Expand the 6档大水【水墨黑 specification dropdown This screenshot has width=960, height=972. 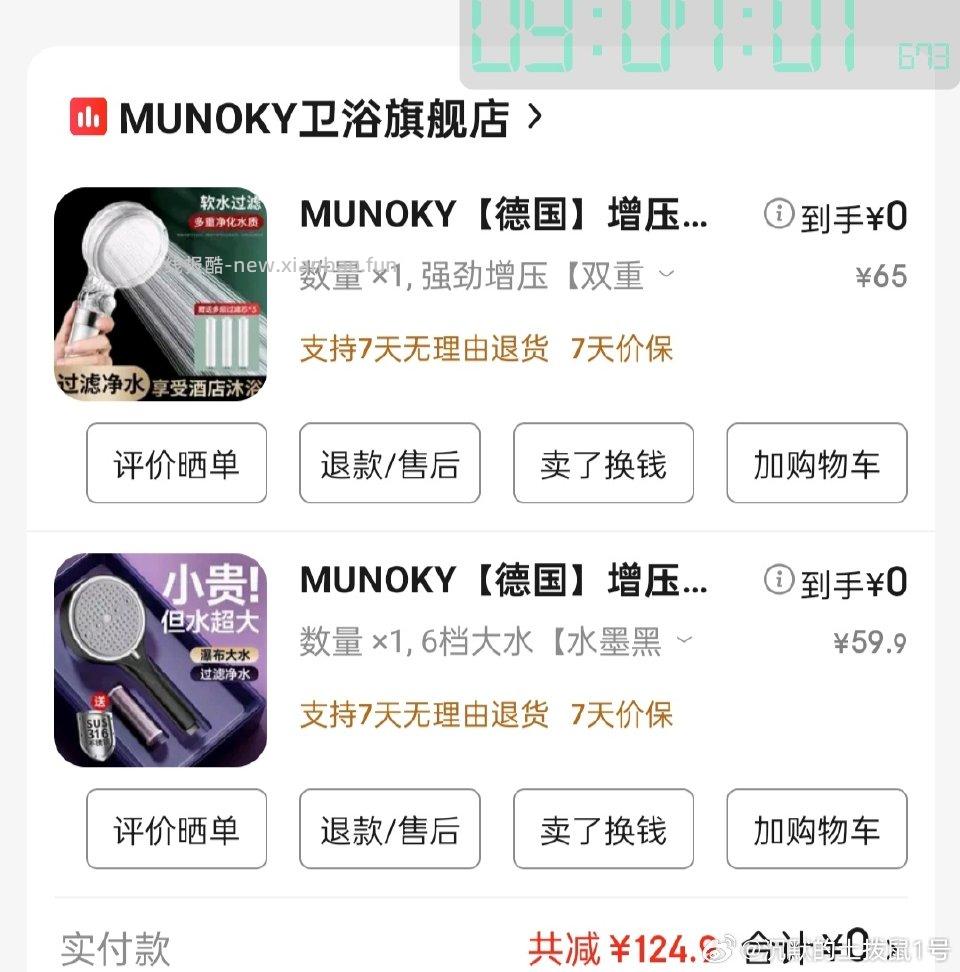click(684, 643)
